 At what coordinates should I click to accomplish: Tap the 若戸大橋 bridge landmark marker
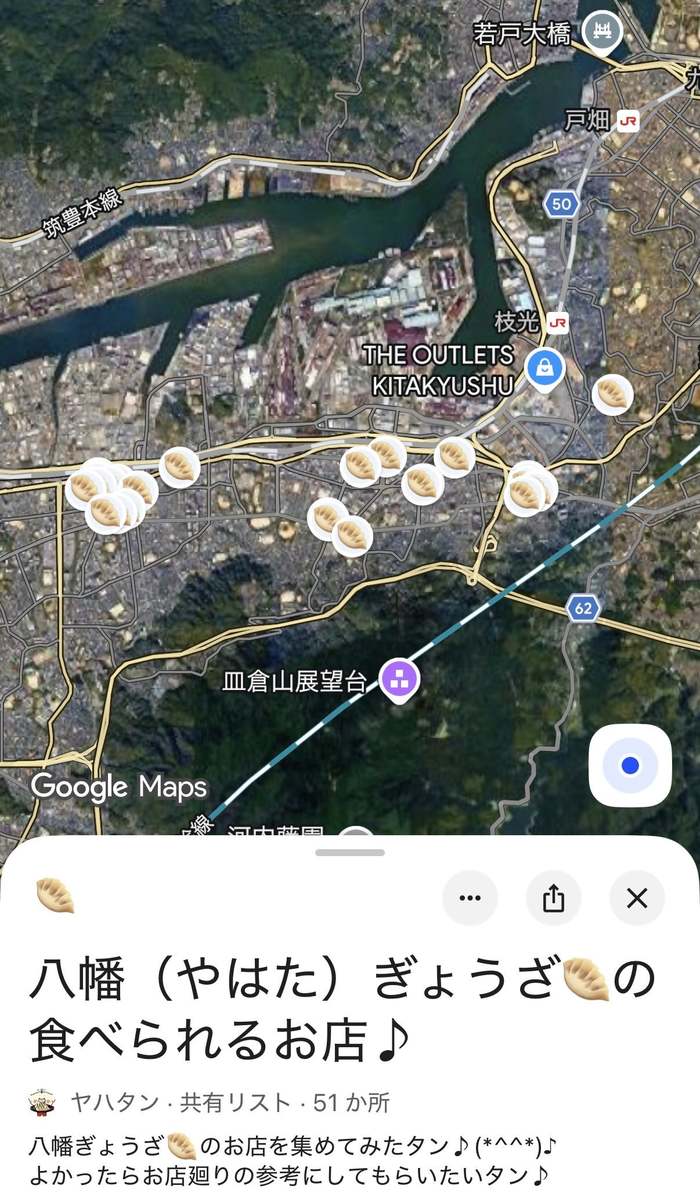coord(602,31)
